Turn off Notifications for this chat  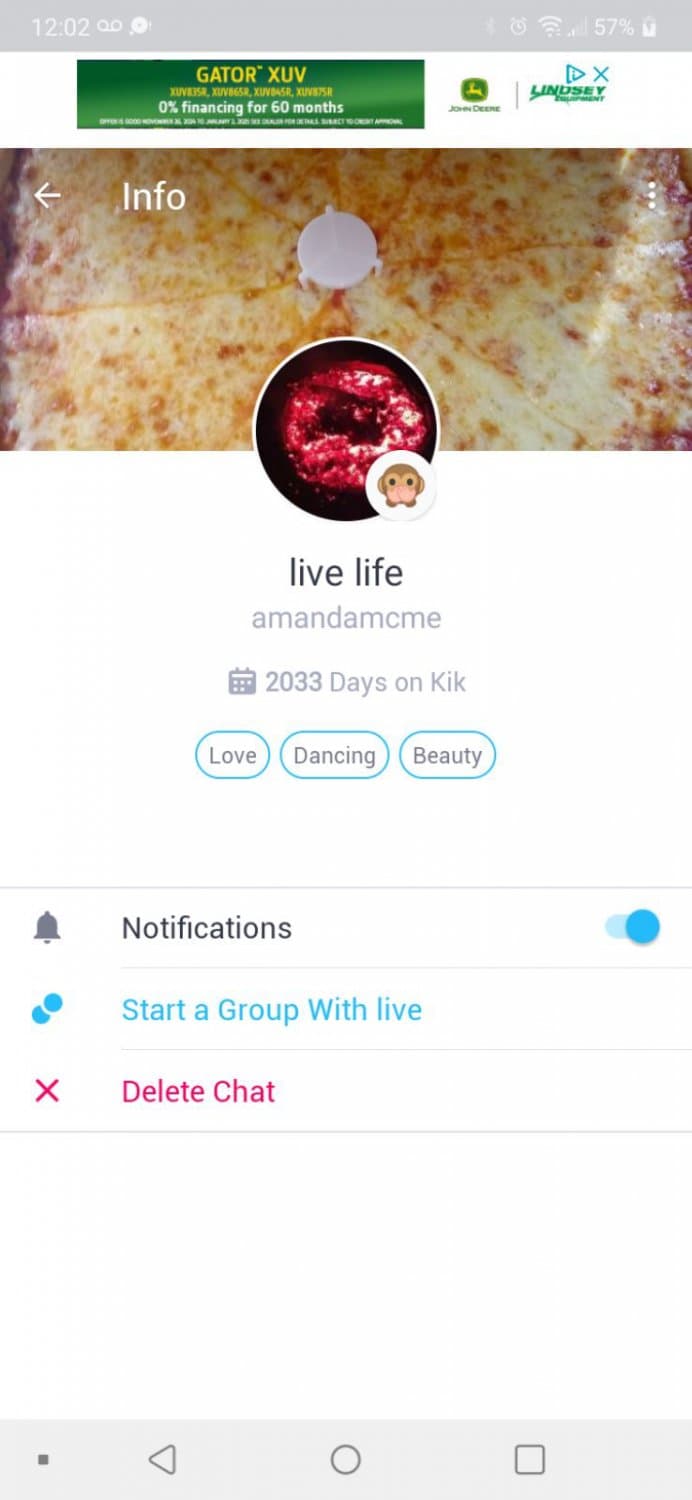point(633,927)
